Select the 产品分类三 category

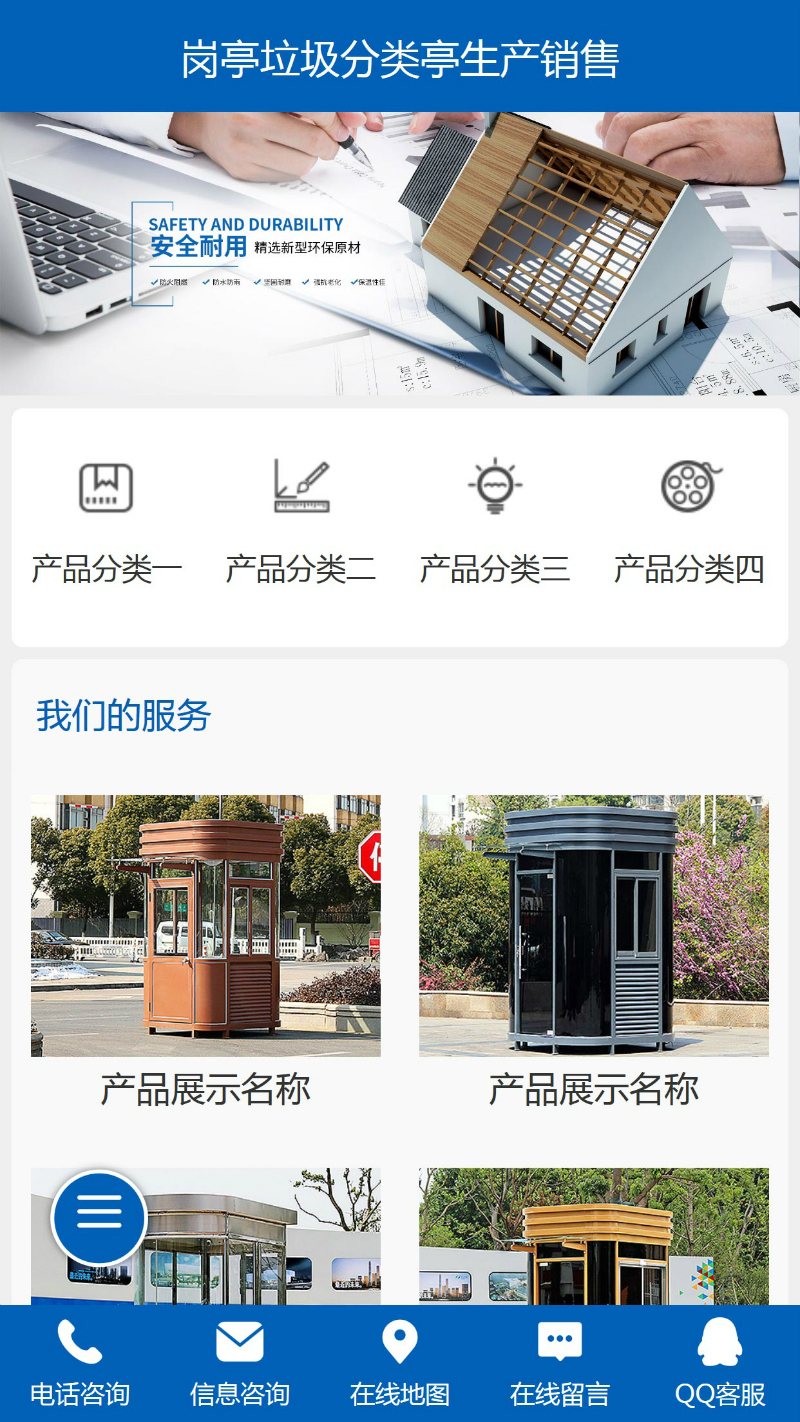point(494,525)
